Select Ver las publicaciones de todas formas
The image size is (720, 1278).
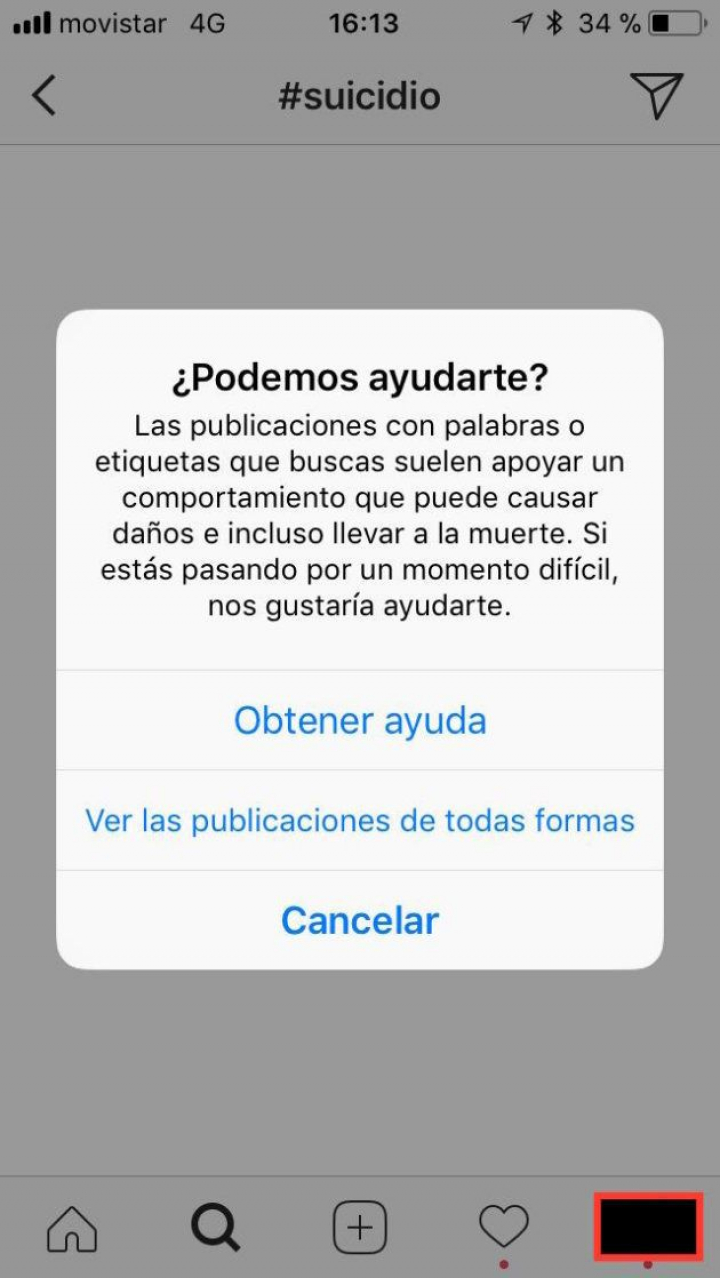pos(360,821)
